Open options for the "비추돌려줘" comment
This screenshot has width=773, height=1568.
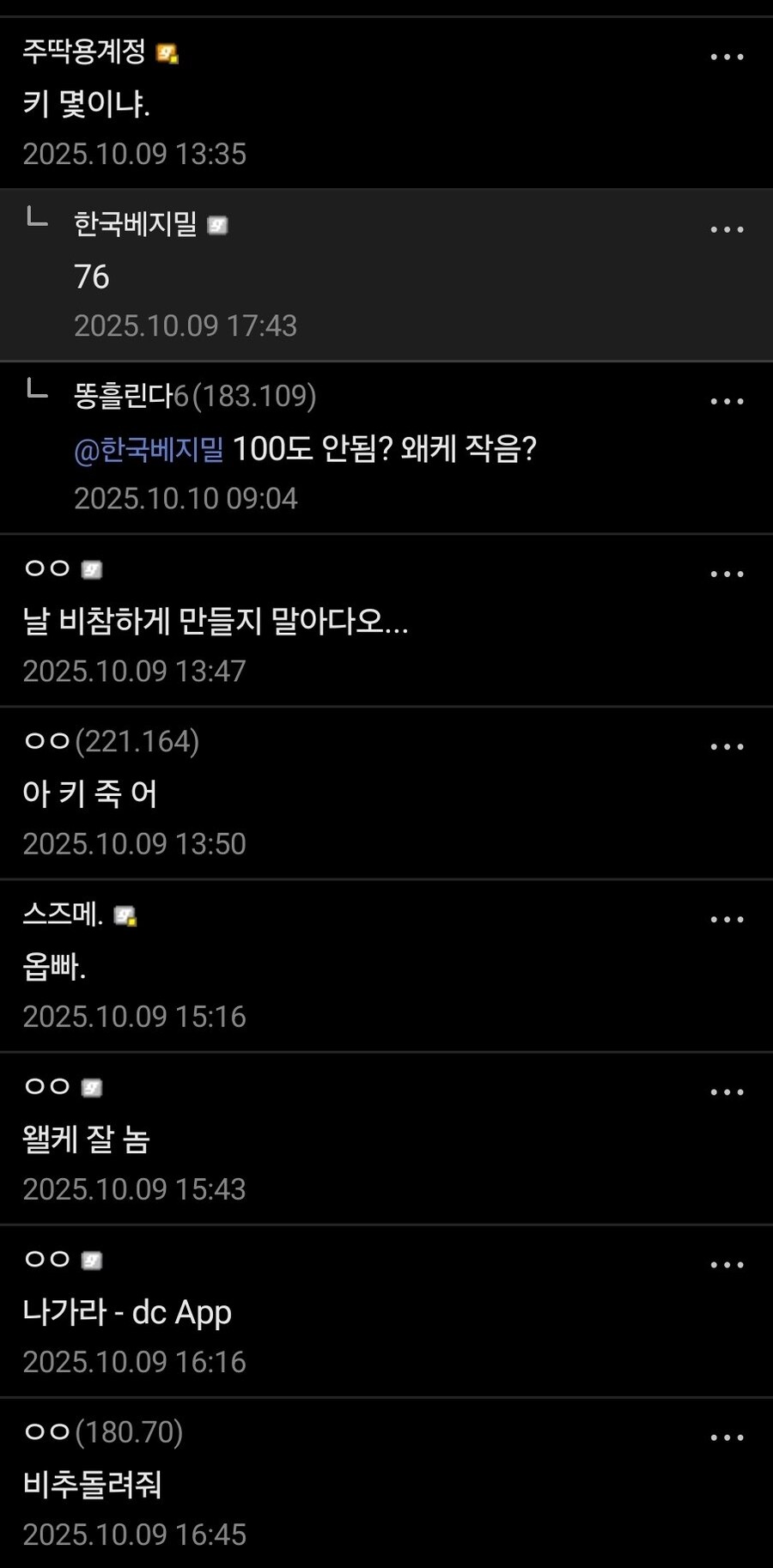coord(727,1437)
